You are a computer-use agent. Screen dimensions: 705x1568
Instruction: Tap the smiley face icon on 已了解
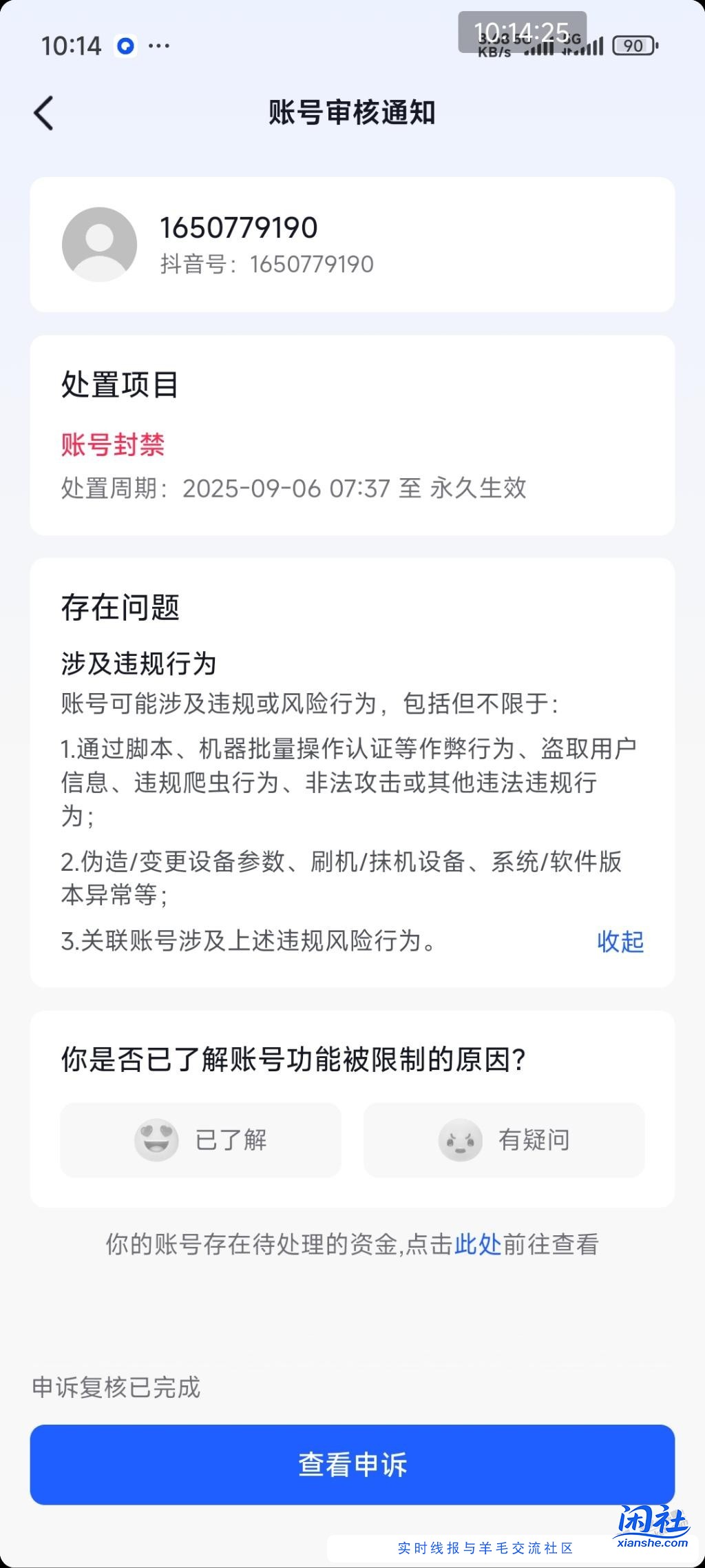pyautogui.click(x=157, y=1140)
